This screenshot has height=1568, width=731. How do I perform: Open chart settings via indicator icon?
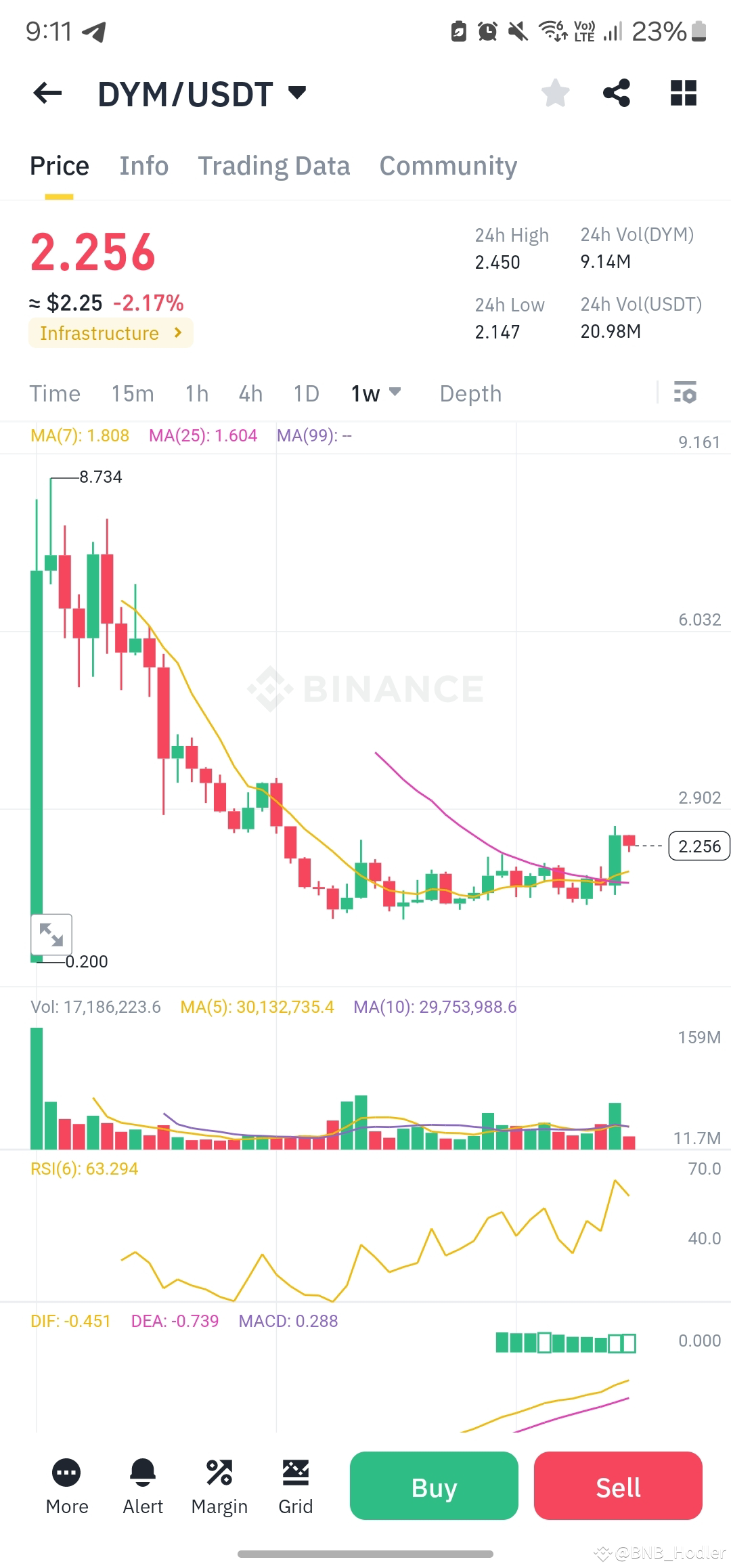click(685, 393)
